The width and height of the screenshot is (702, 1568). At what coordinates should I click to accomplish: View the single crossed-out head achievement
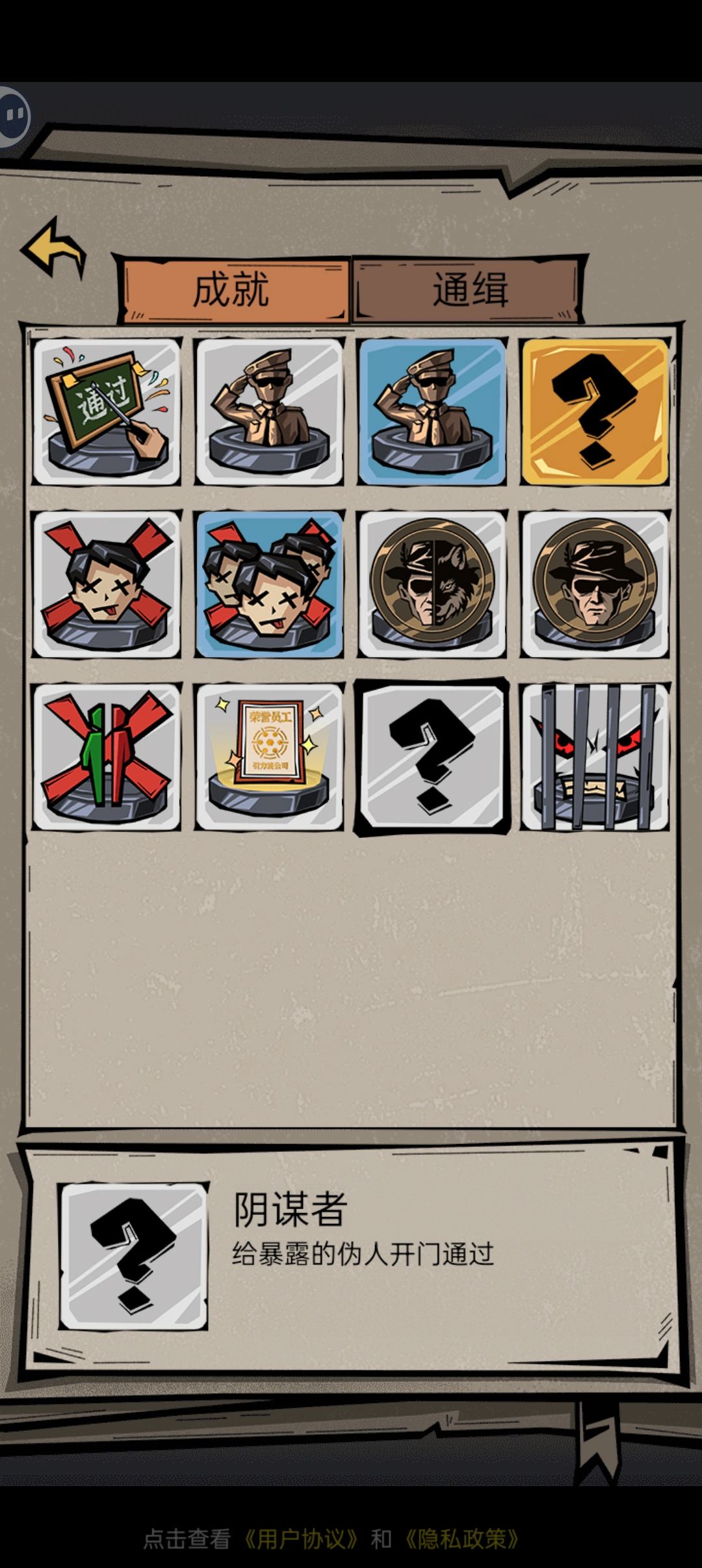[107, 584]
